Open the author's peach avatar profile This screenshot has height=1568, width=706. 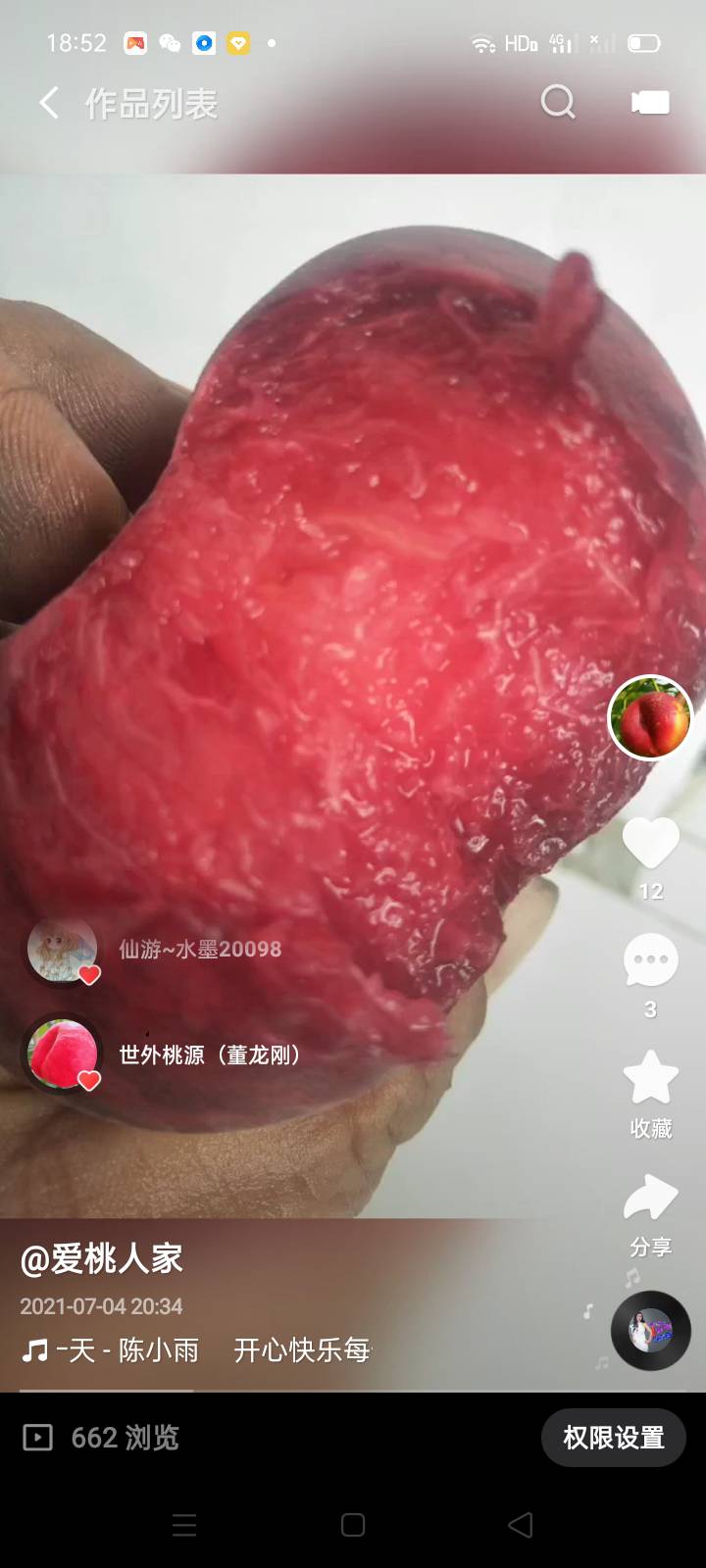click(650, 717)
